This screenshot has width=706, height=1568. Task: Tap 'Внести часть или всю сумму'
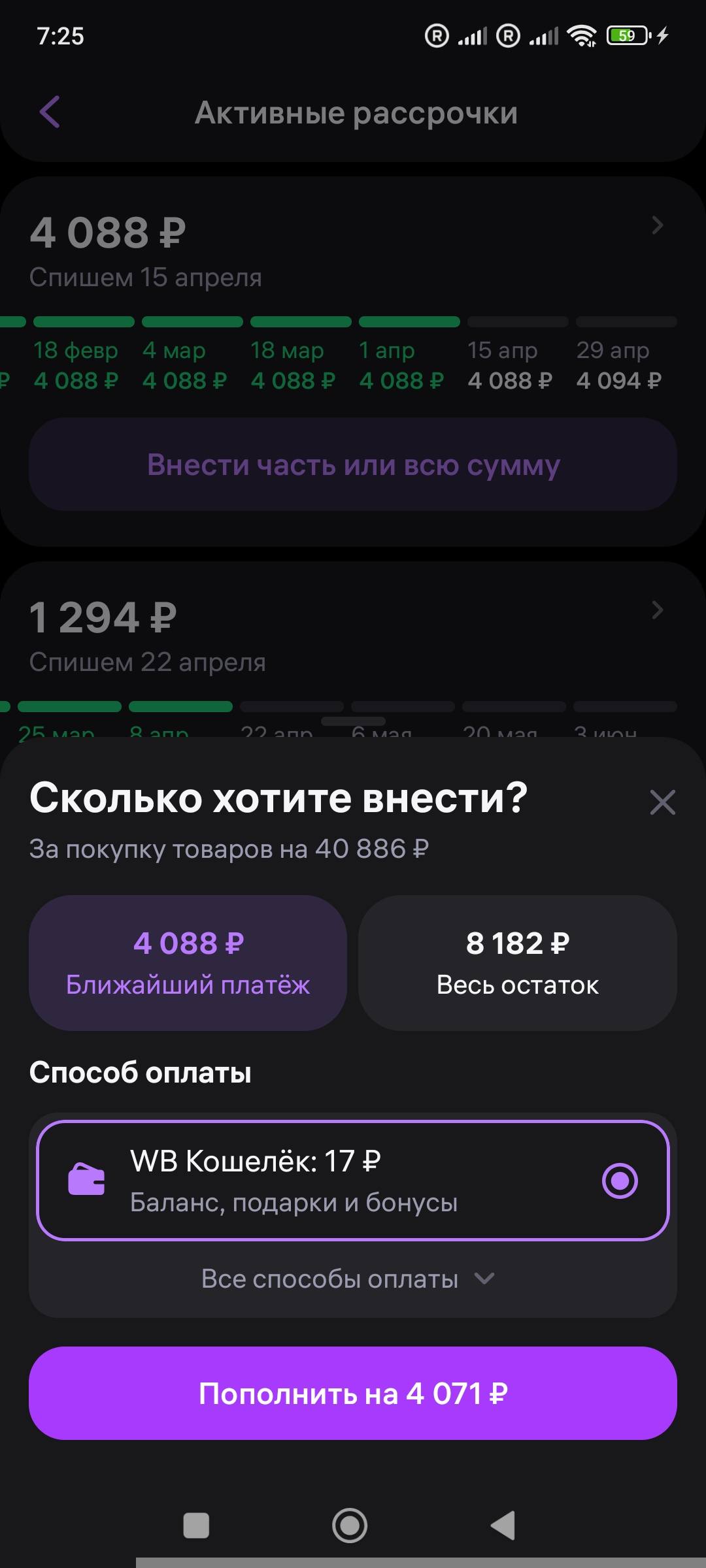pyautogui.click(x=353, y=464)
